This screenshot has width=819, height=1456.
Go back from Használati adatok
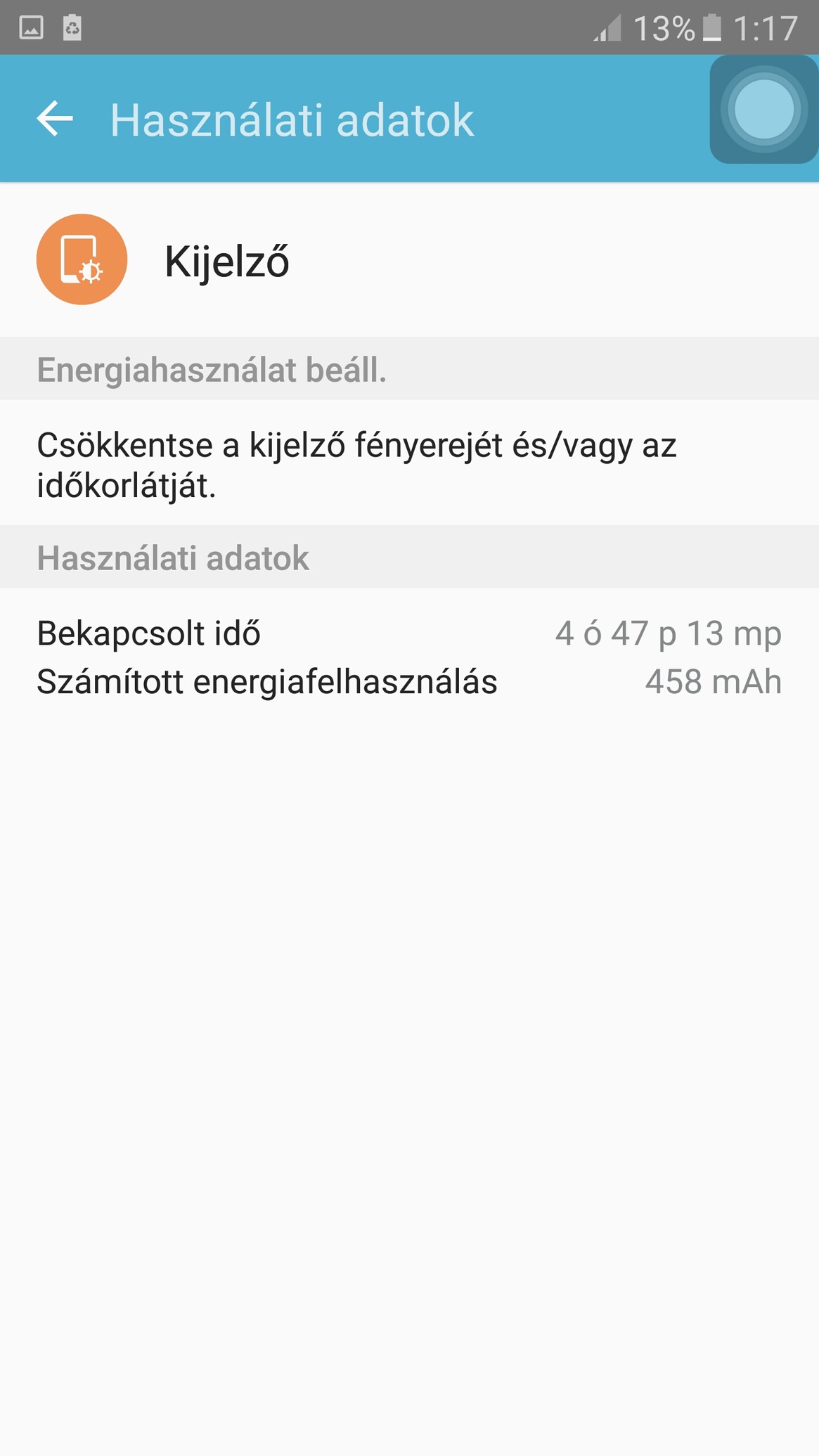tap(55, 119)
